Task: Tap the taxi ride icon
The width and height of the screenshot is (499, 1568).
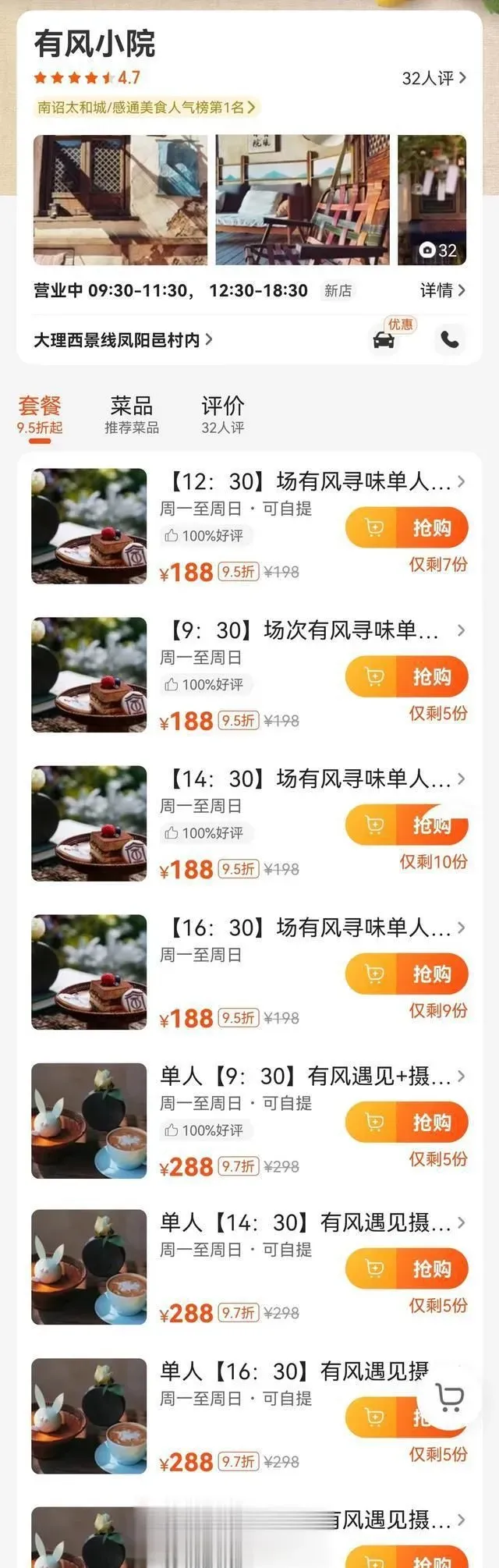Action: 384,340
